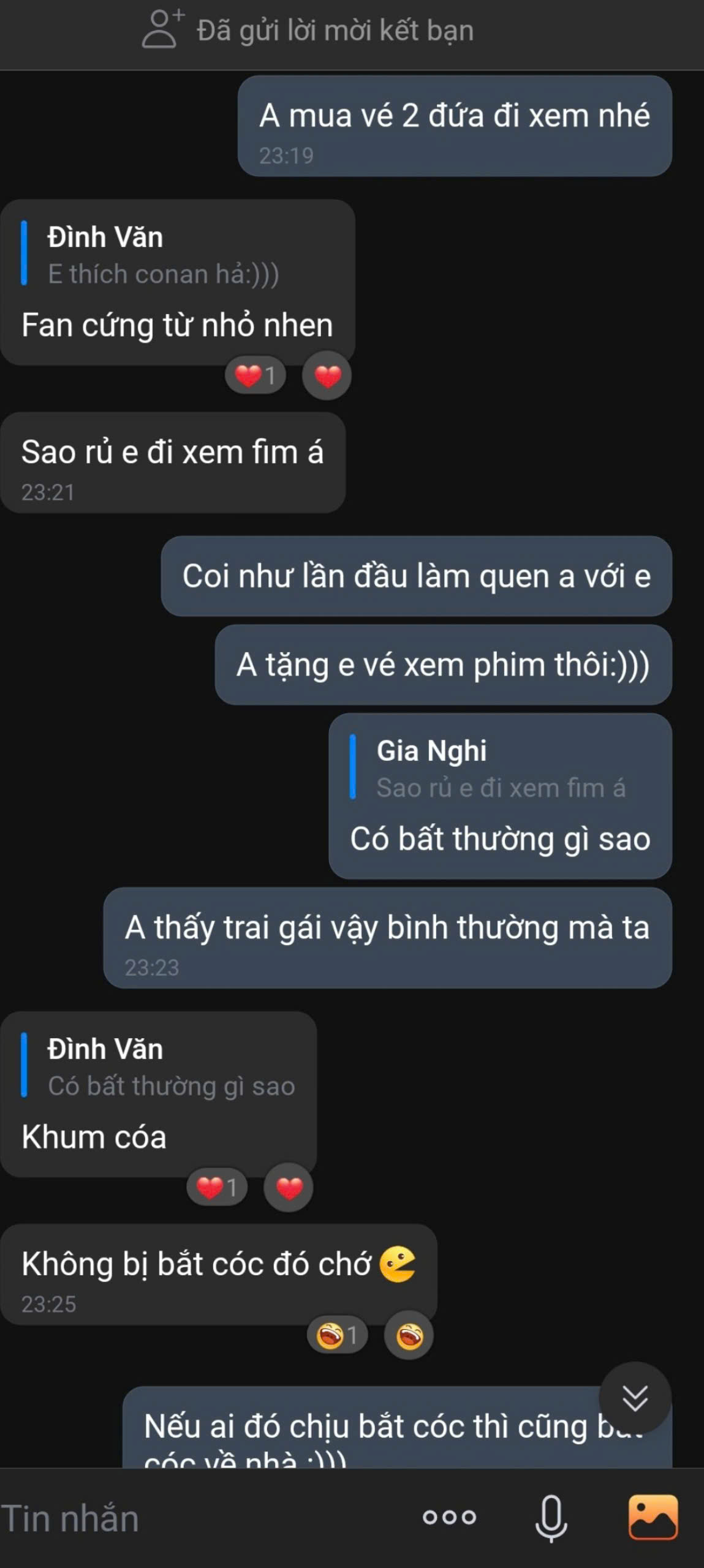View laughing reaction count on 'Không bị bắt cóc'

[336, 1335]
